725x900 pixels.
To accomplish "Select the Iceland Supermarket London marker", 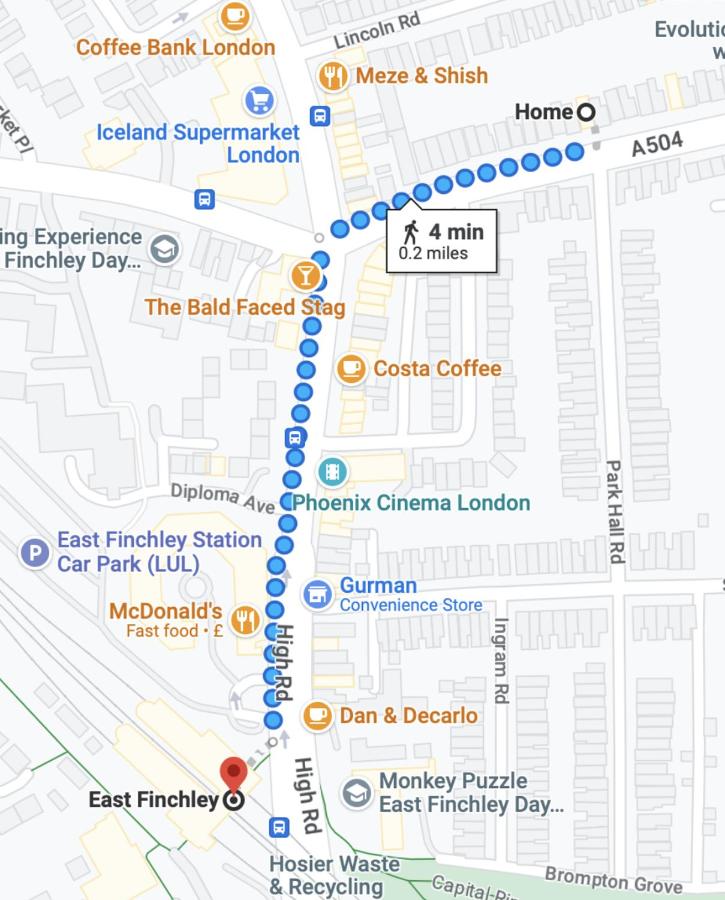I will coord(261,100).
